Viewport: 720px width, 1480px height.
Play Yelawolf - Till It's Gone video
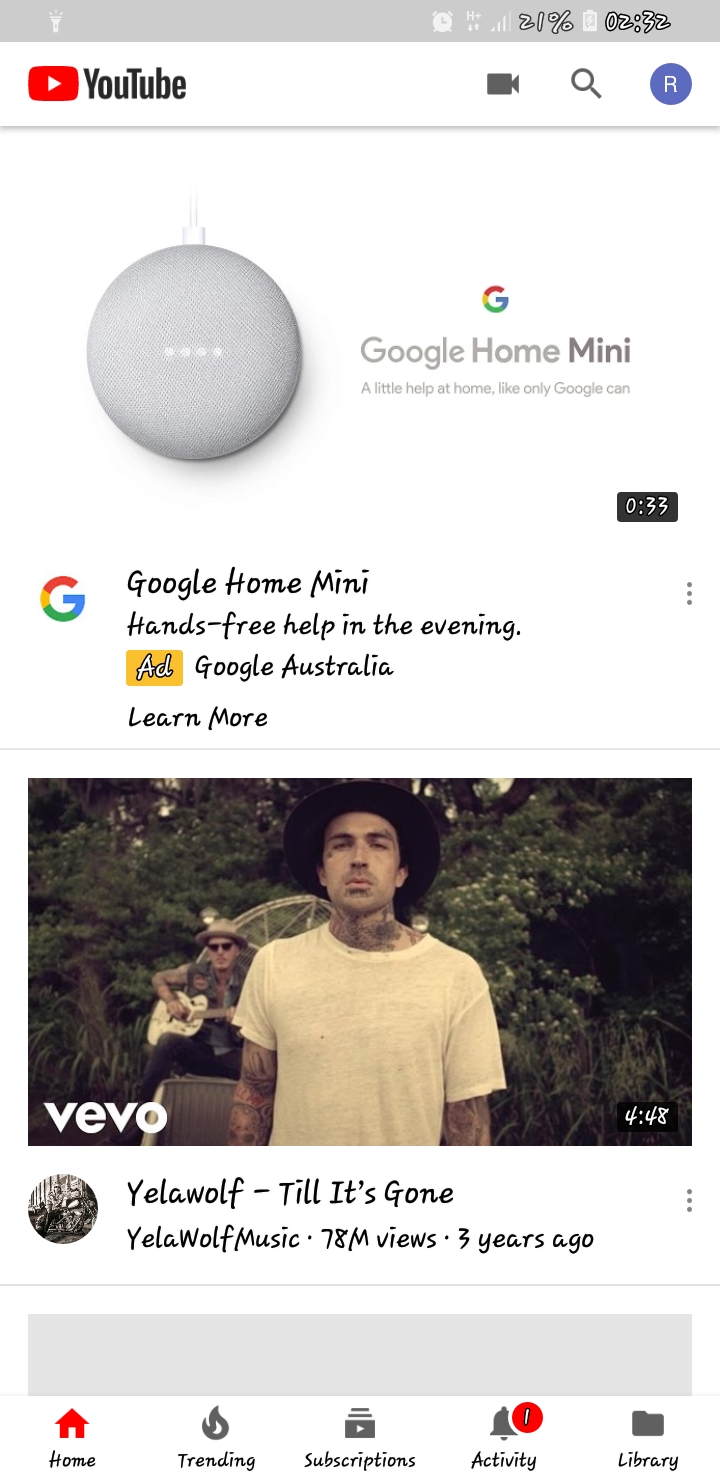(x=360, y=961)
